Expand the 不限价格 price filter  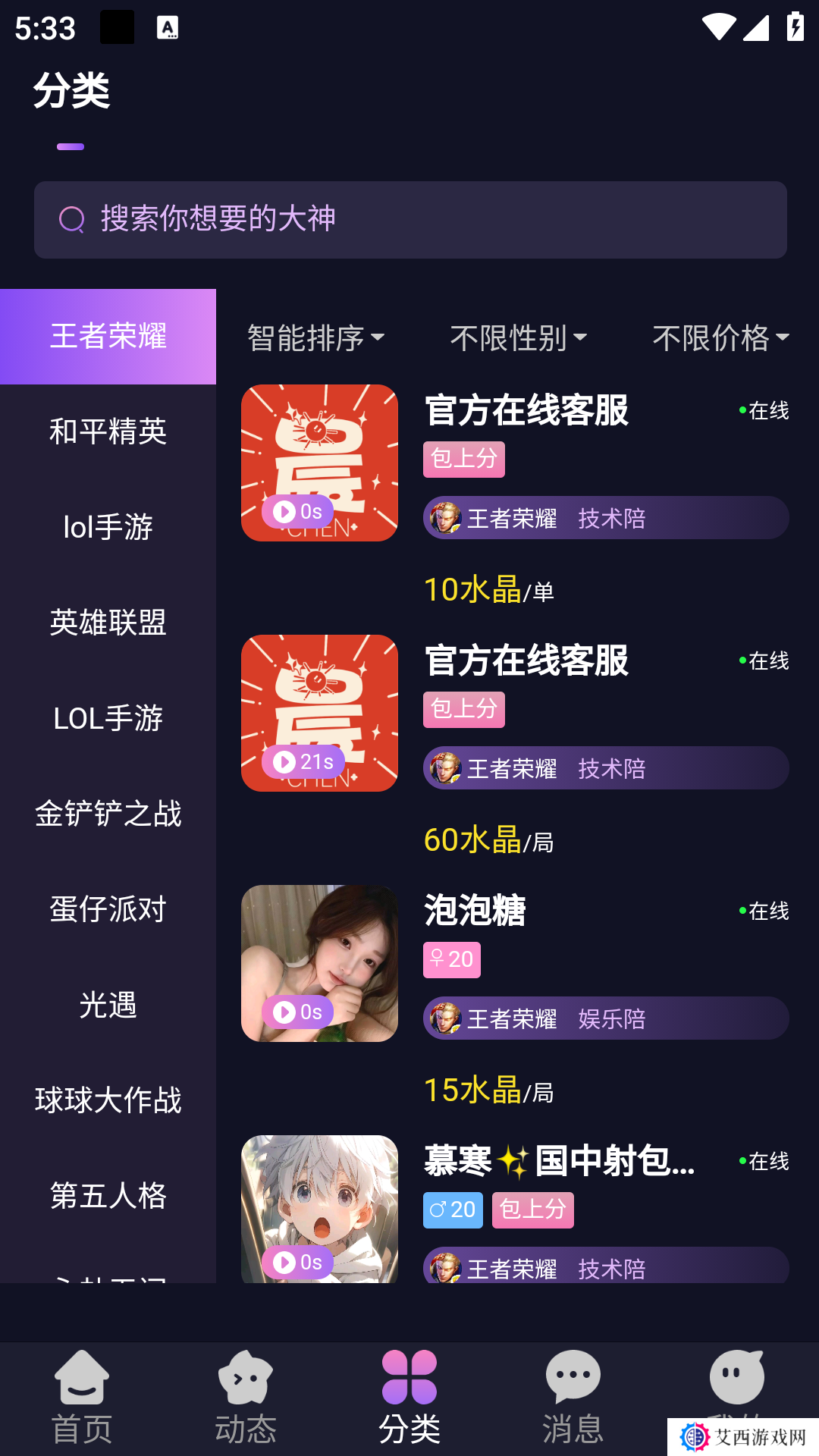(x=720, y=337)
